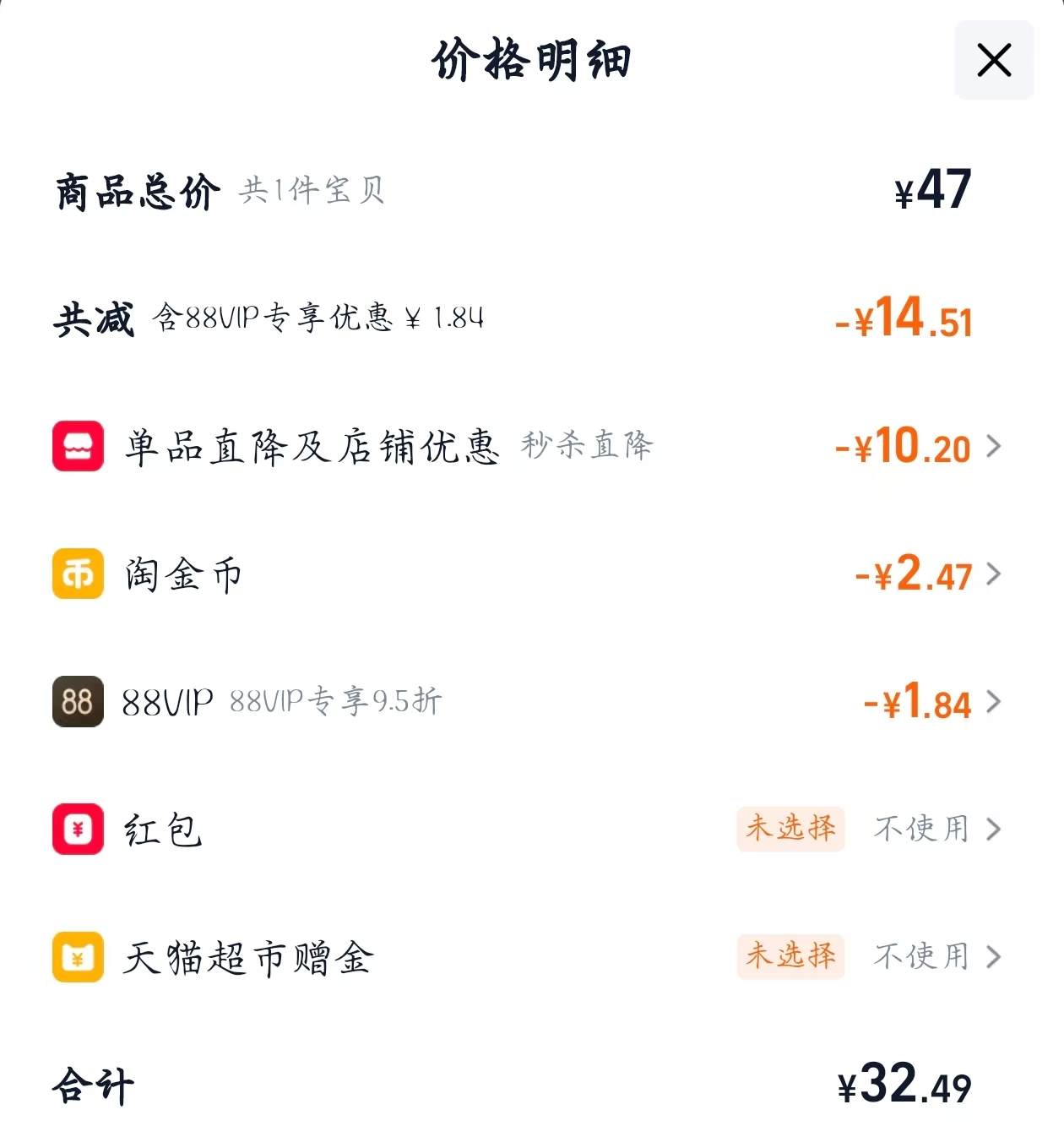Viewport: 1064px width, 1137px height.
Task: Expand the 88VIP 9.5折 discount row
Action: pos(995,702)
